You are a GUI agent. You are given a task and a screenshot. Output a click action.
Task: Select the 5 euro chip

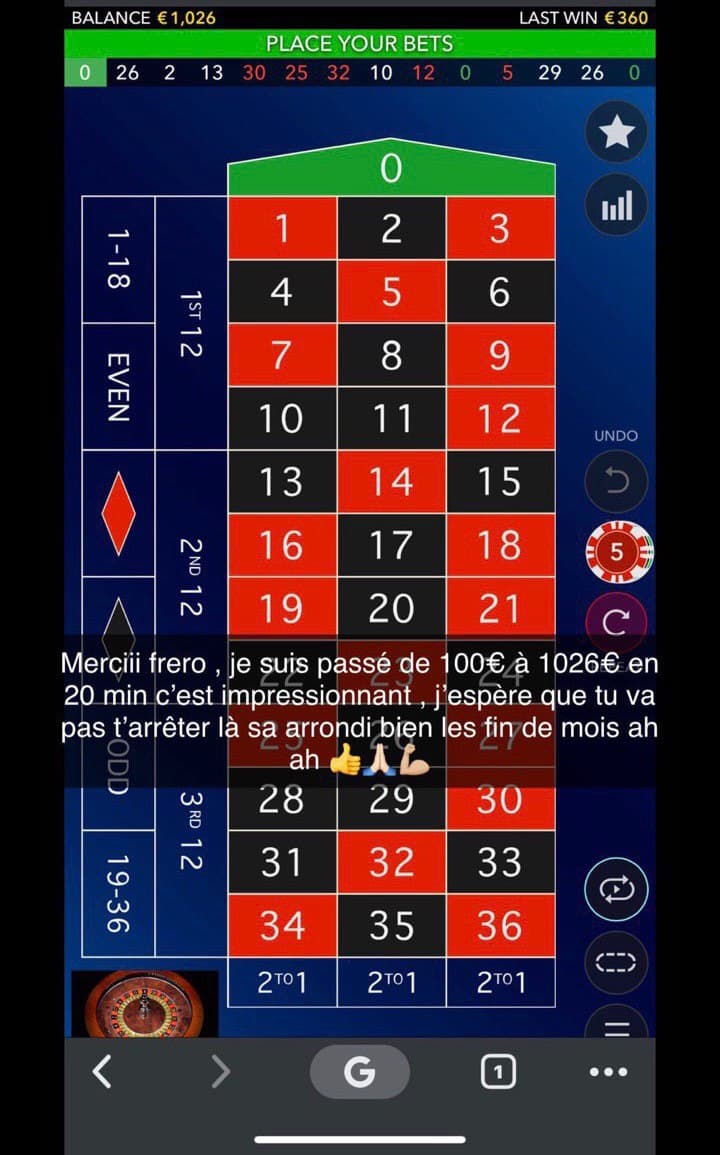[x=617, y=552]
